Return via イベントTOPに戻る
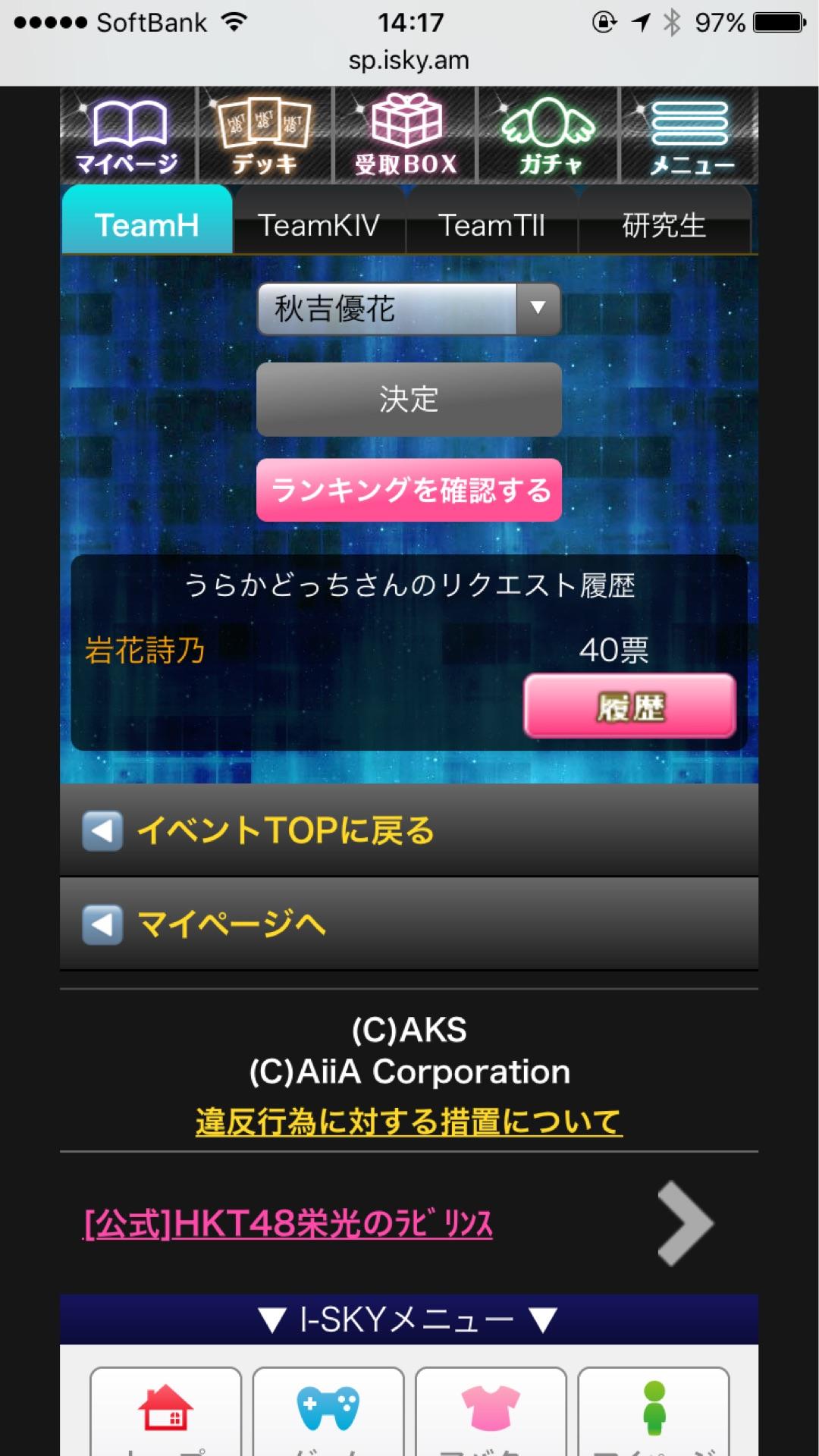This screenshot has width=819, height=1456. coord(409,830)
